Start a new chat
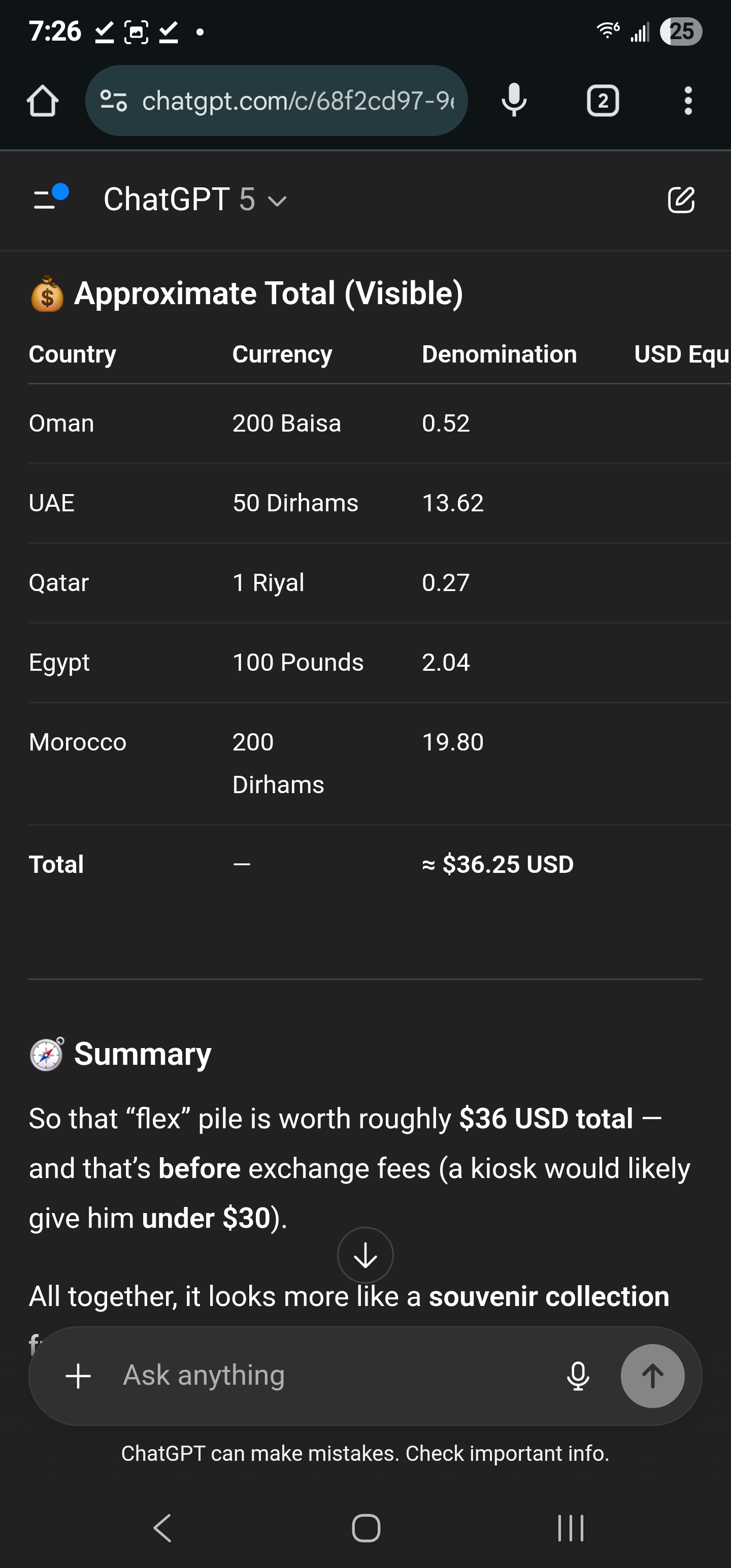This screenshot has height=1568, width=731. (x=680, y=200)
